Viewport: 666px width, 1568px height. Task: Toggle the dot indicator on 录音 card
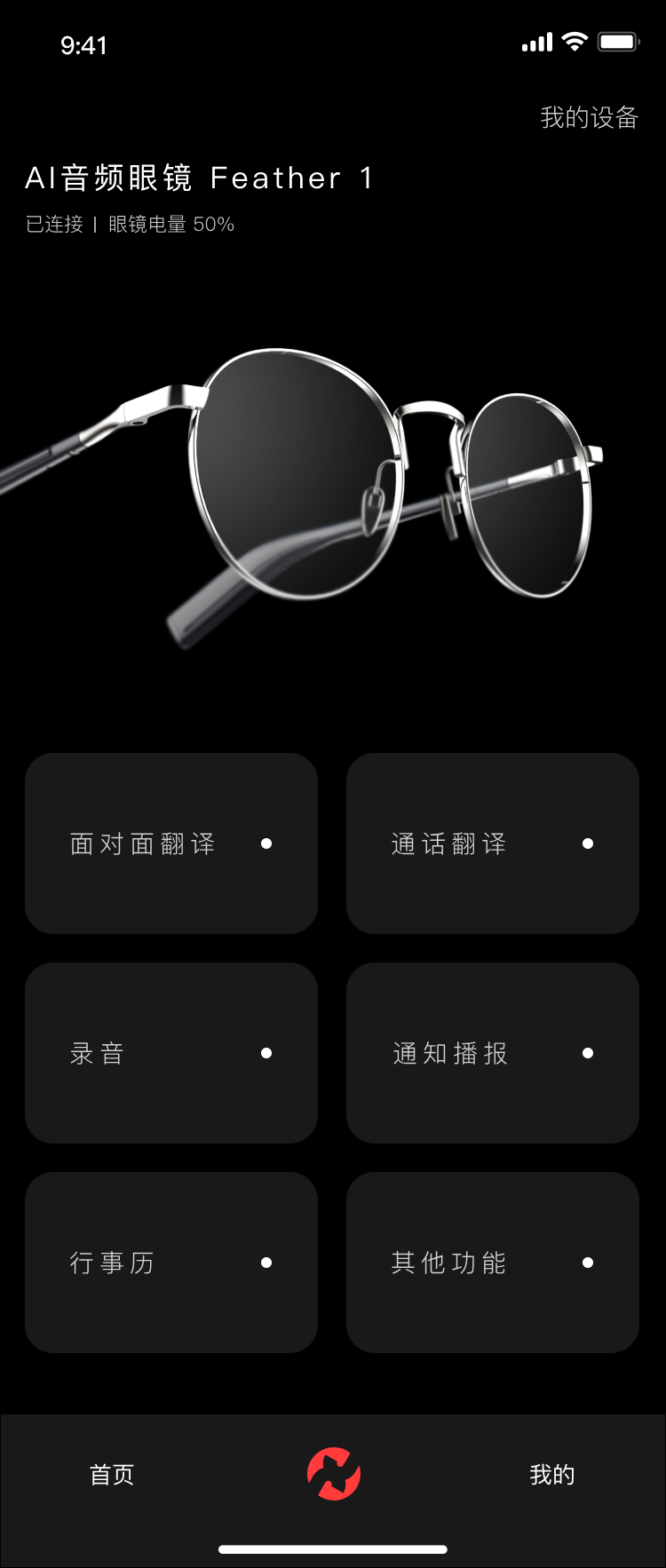(266, 1052)
